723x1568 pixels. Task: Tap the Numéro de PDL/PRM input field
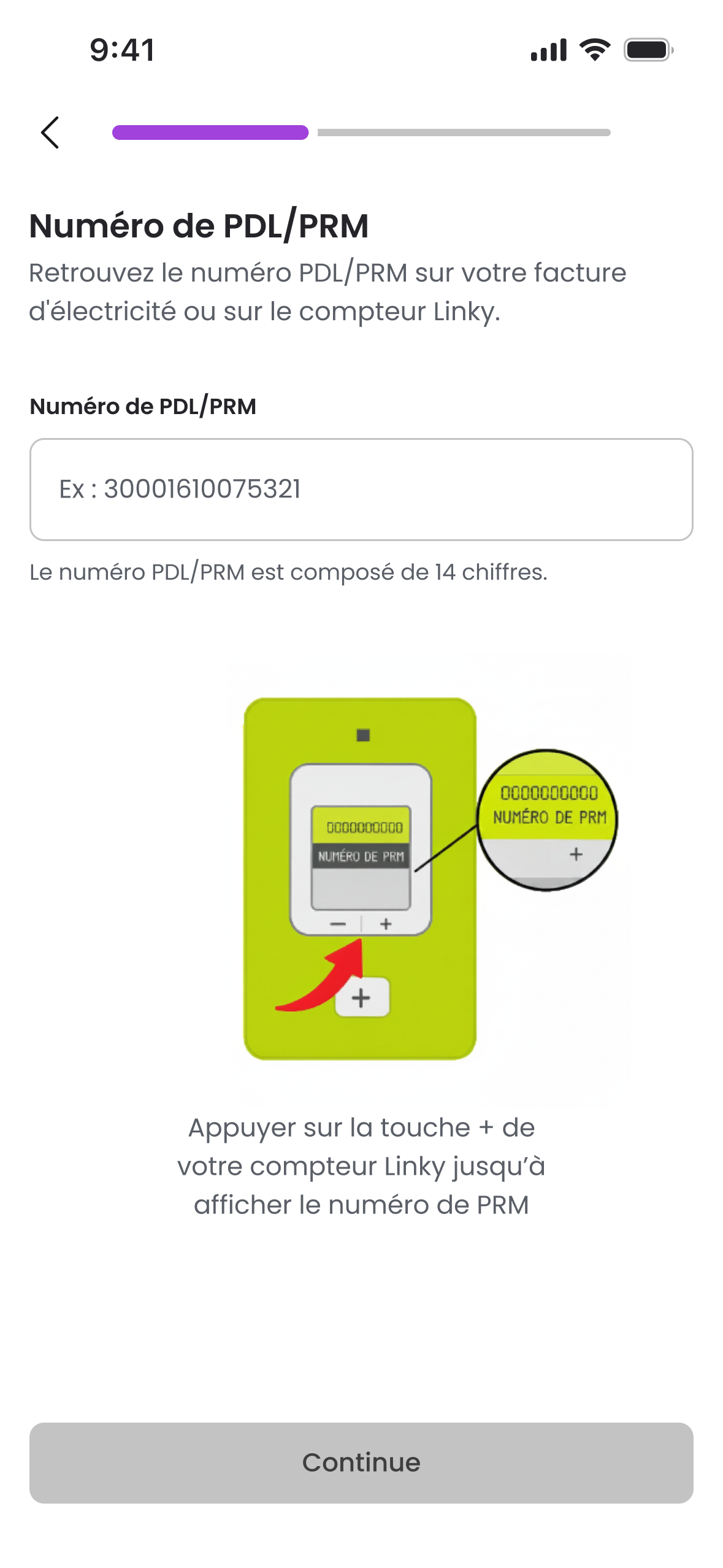[361, 490]
